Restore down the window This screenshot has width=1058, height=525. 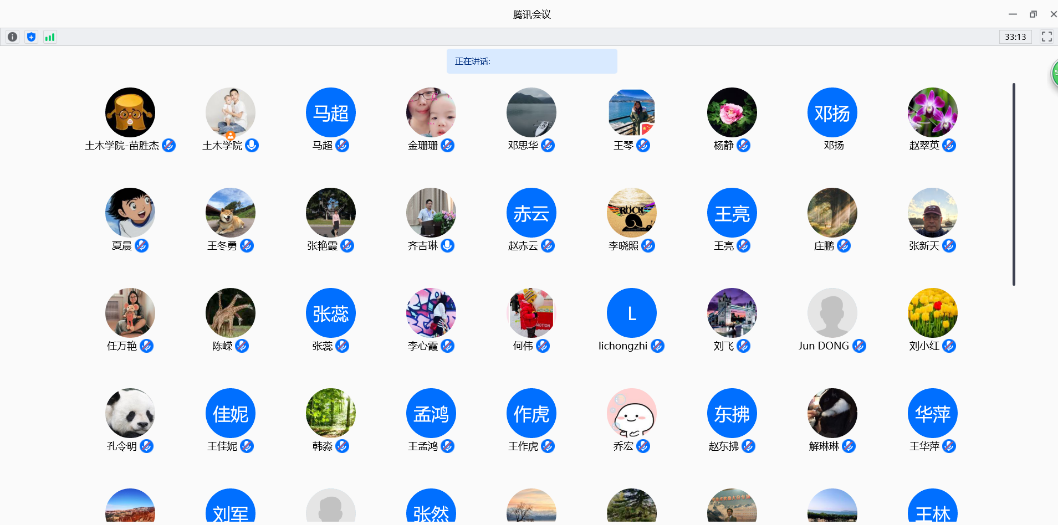(x=1033, y=14)
